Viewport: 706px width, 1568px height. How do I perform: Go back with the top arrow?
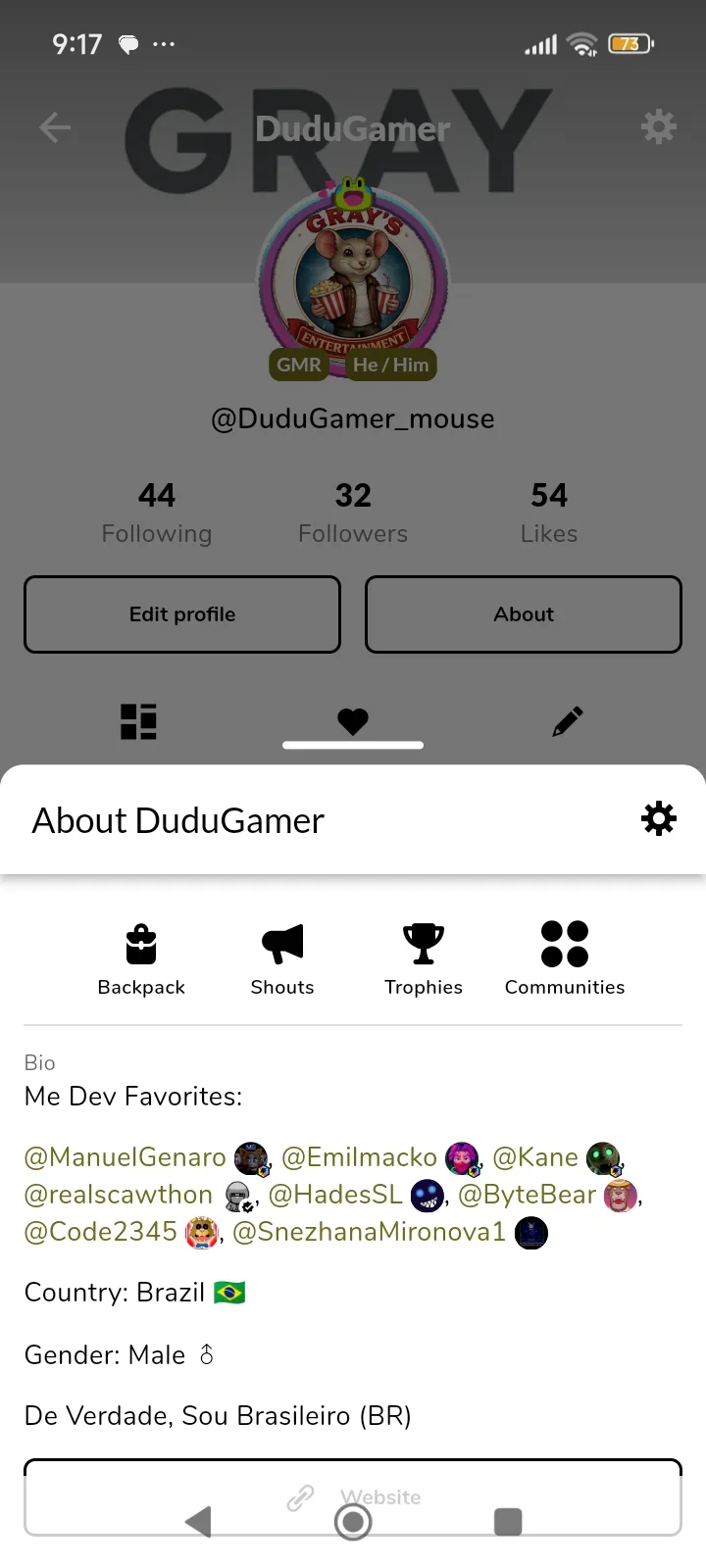[x=55, y=127]
